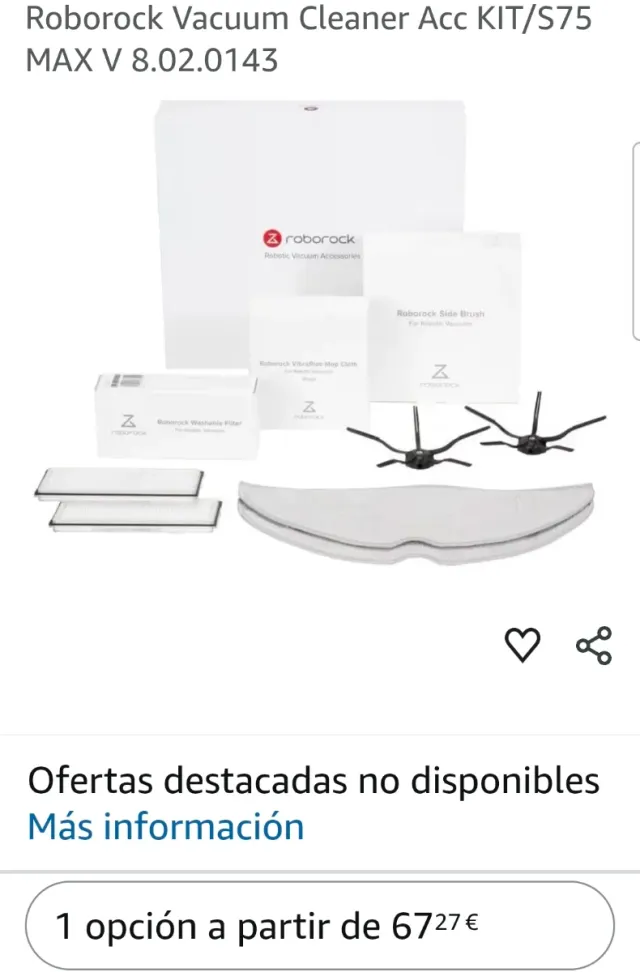Share this Roborock product

tap(593, 645)
